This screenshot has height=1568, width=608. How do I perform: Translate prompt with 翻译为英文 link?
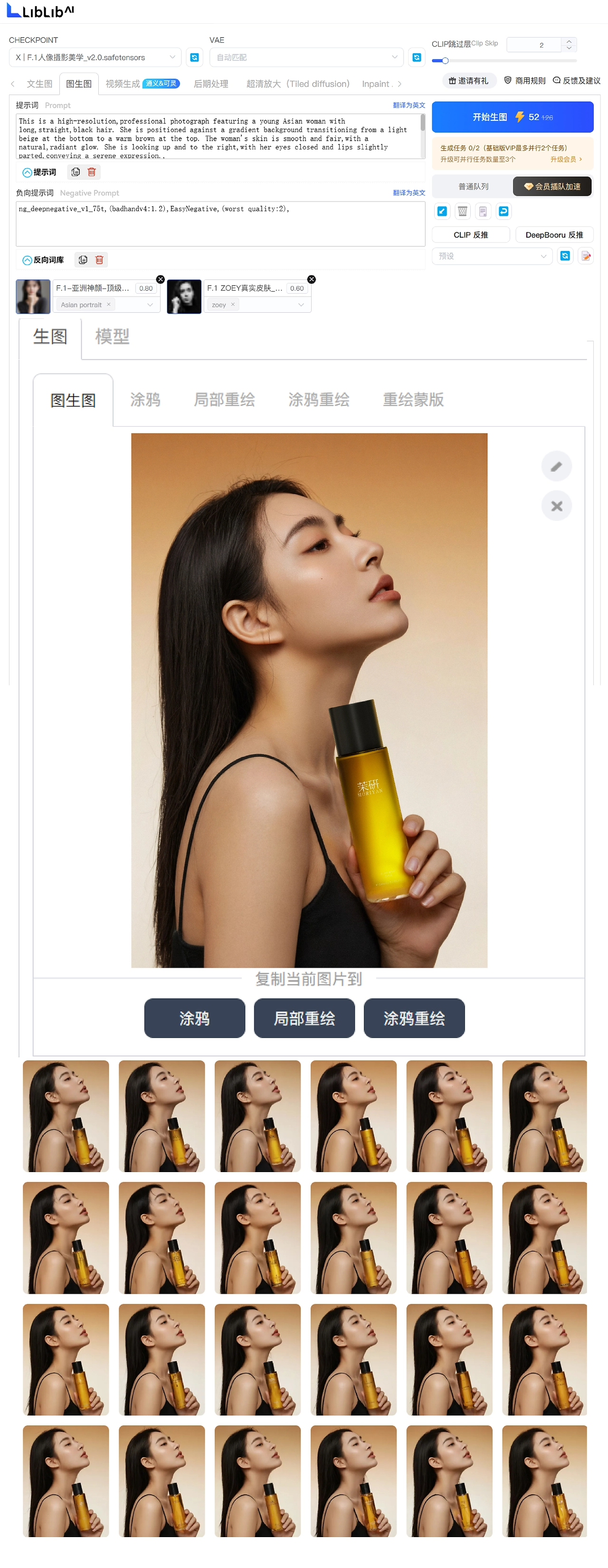(408, 106)
